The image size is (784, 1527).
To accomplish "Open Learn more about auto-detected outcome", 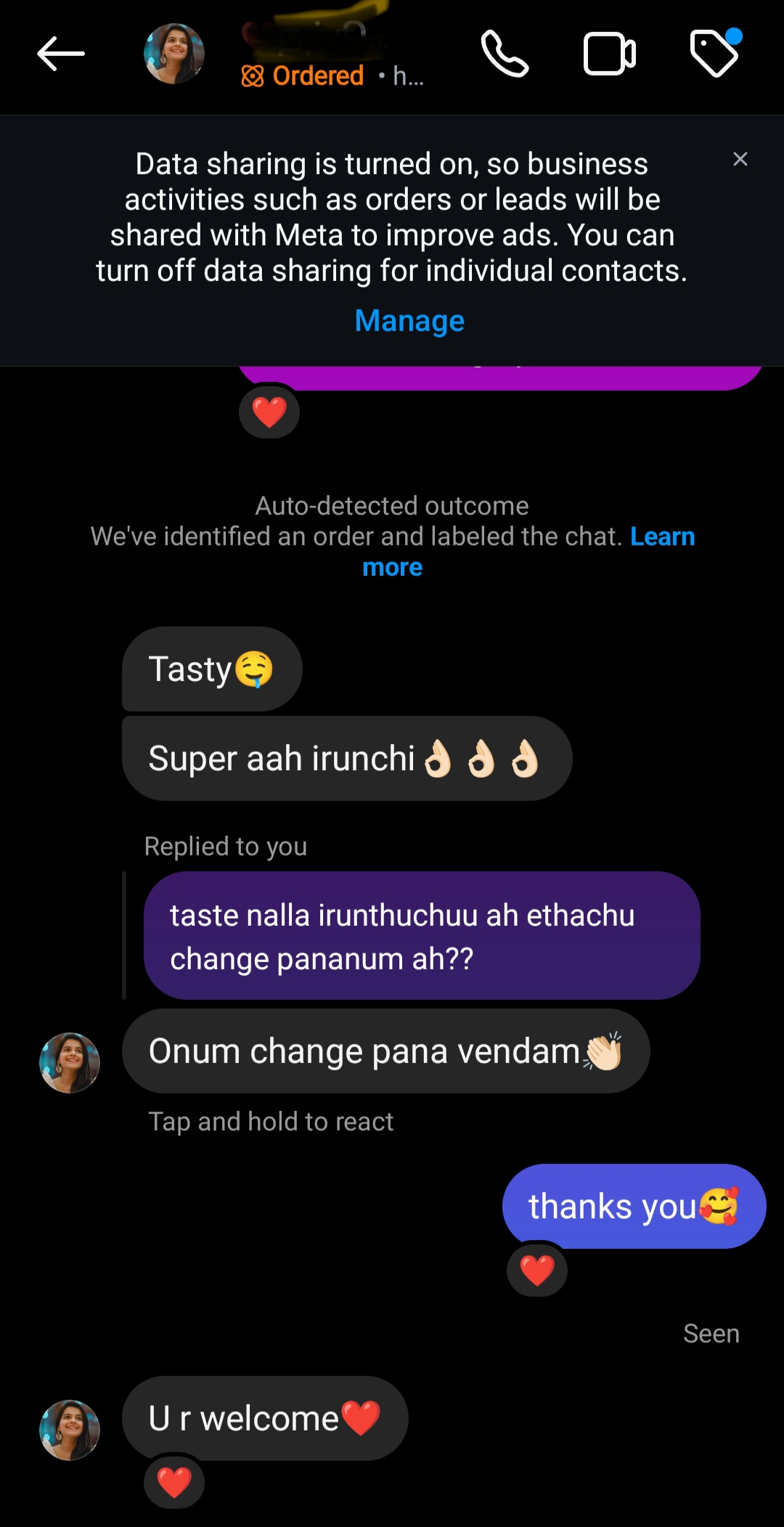I will (x=528, y=552).
